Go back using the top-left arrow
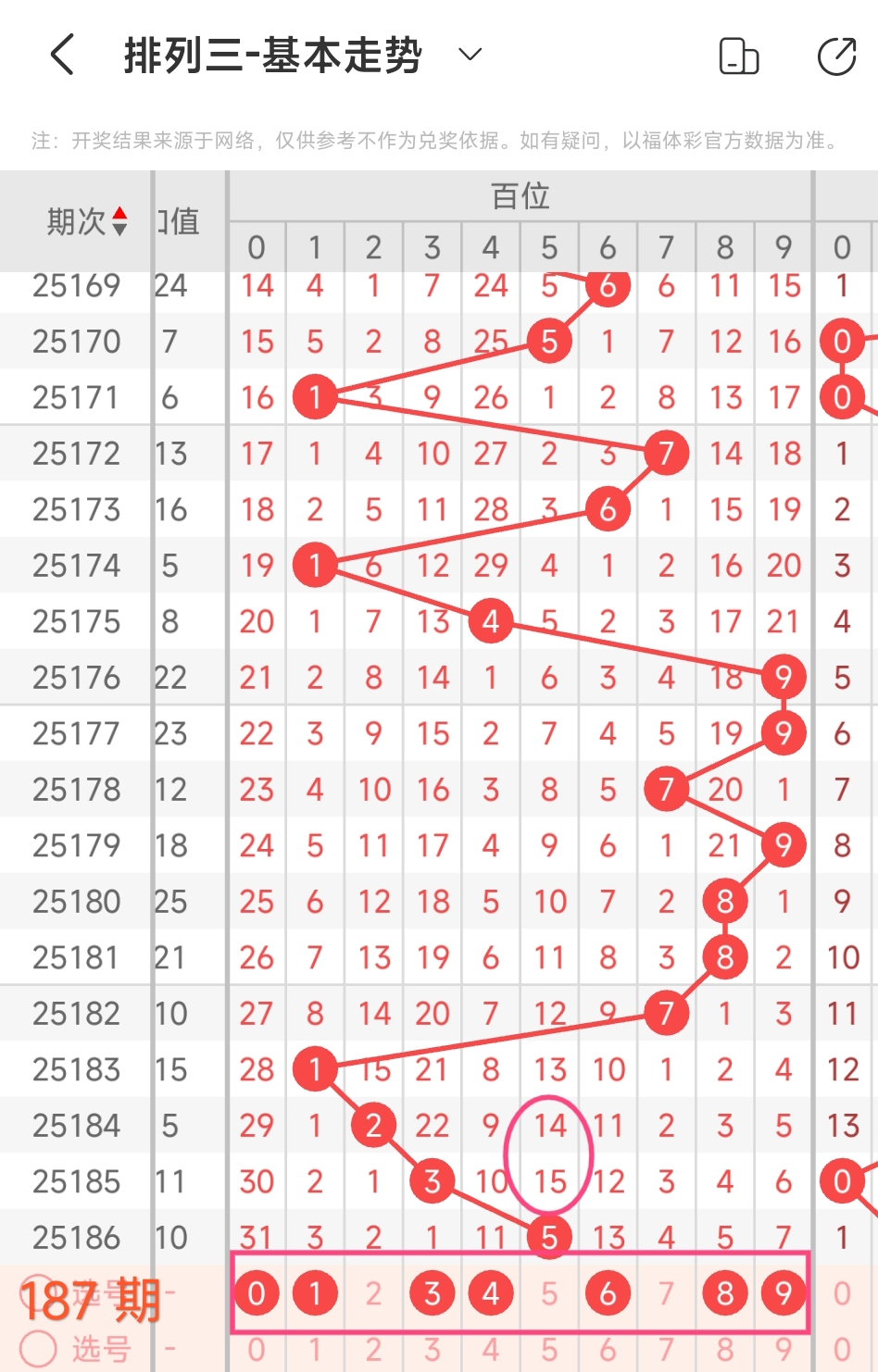The image size is (878, 1372). [62, 56]
